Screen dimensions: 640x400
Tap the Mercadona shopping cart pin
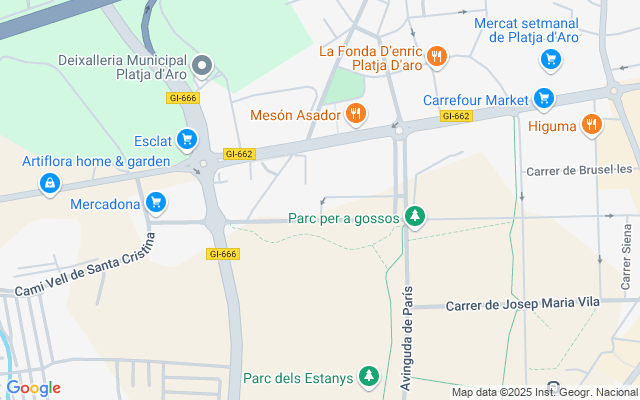click(155, 204)
